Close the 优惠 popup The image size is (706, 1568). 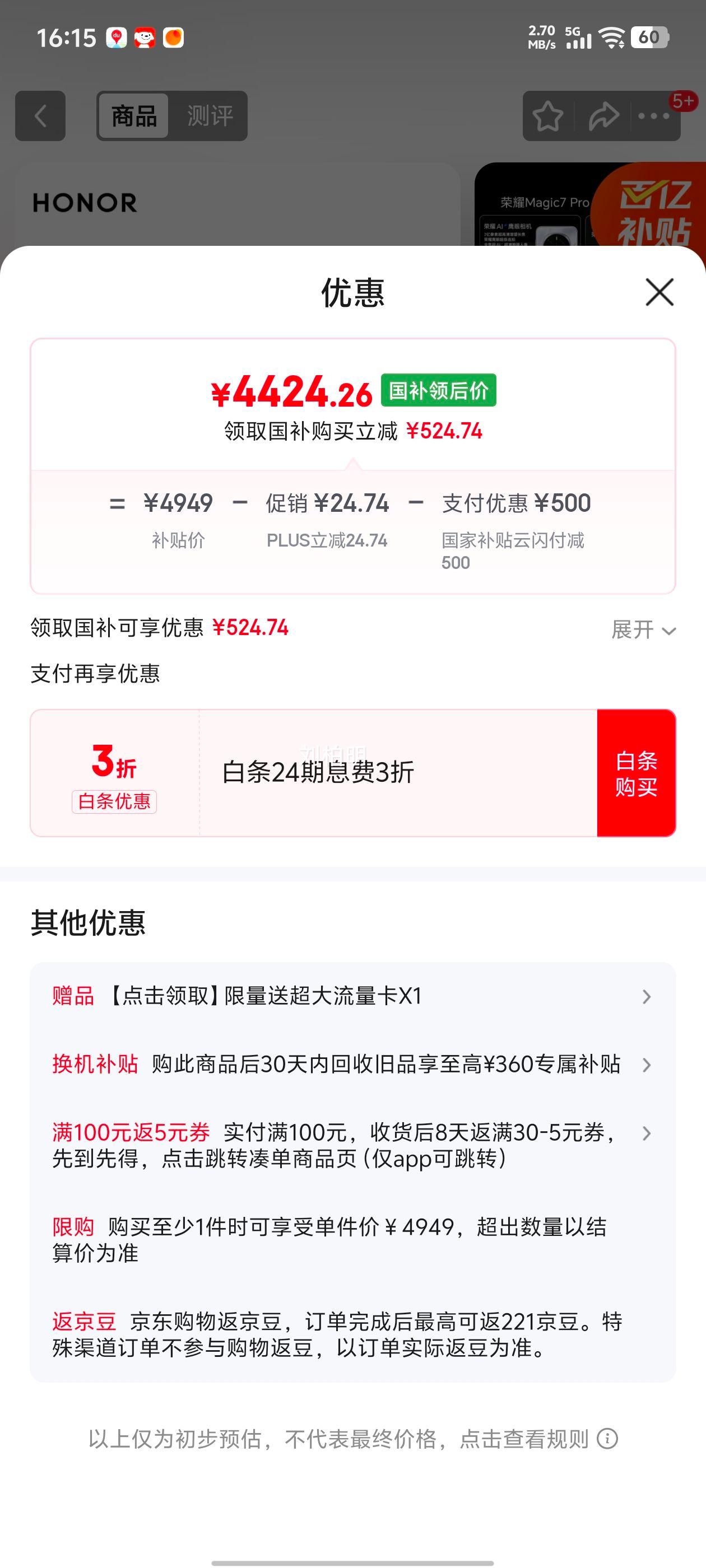[x=658, y=293]
